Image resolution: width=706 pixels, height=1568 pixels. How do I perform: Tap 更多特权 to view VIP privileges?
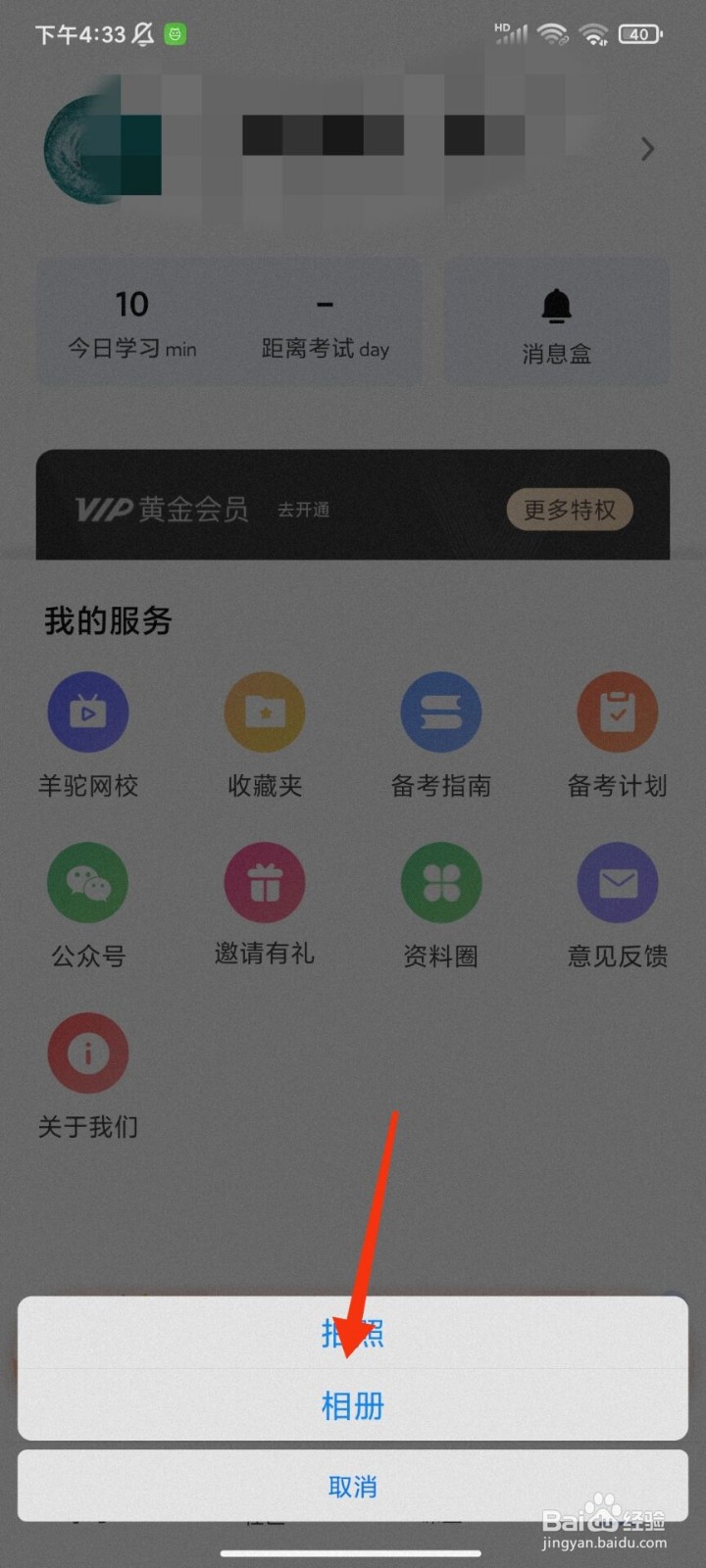(570, 510)
